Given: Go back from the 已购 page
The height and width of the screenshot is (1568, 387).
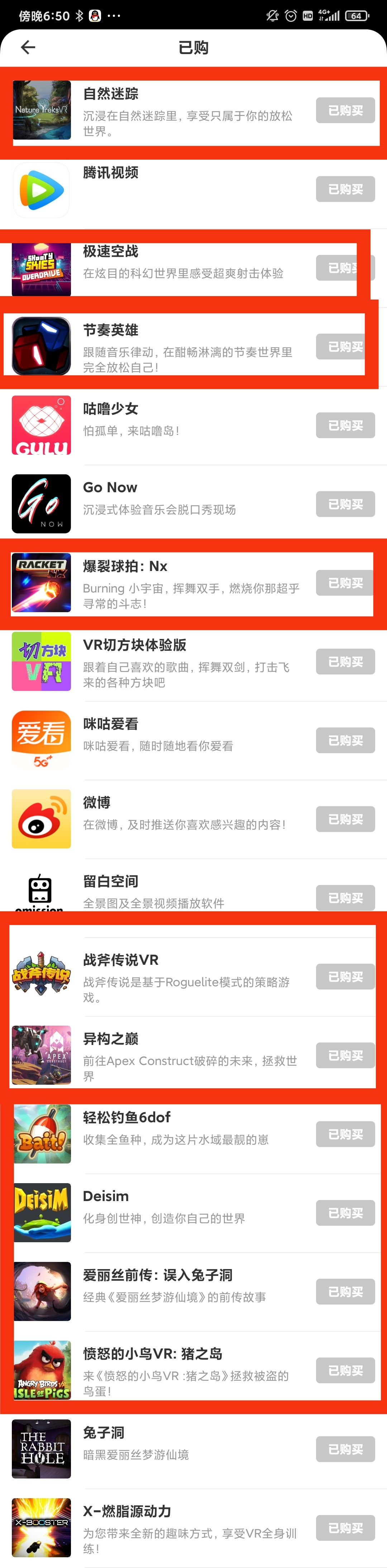Looking at the screenshot, I should tap(28, 48).
